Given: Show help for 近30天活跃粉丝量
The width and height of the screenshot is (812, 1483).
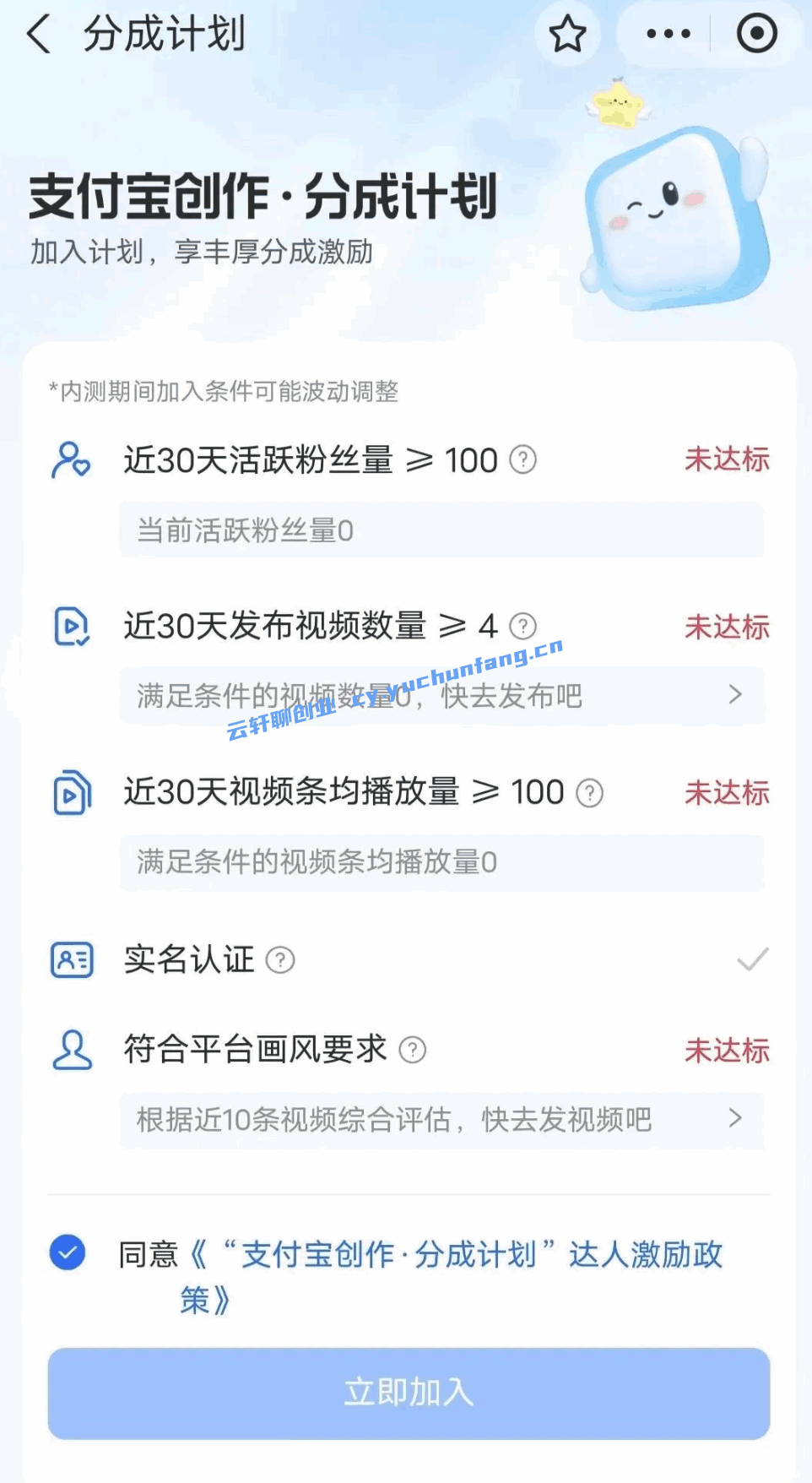Looking at the screenshot, I should [x=523, y=459].
